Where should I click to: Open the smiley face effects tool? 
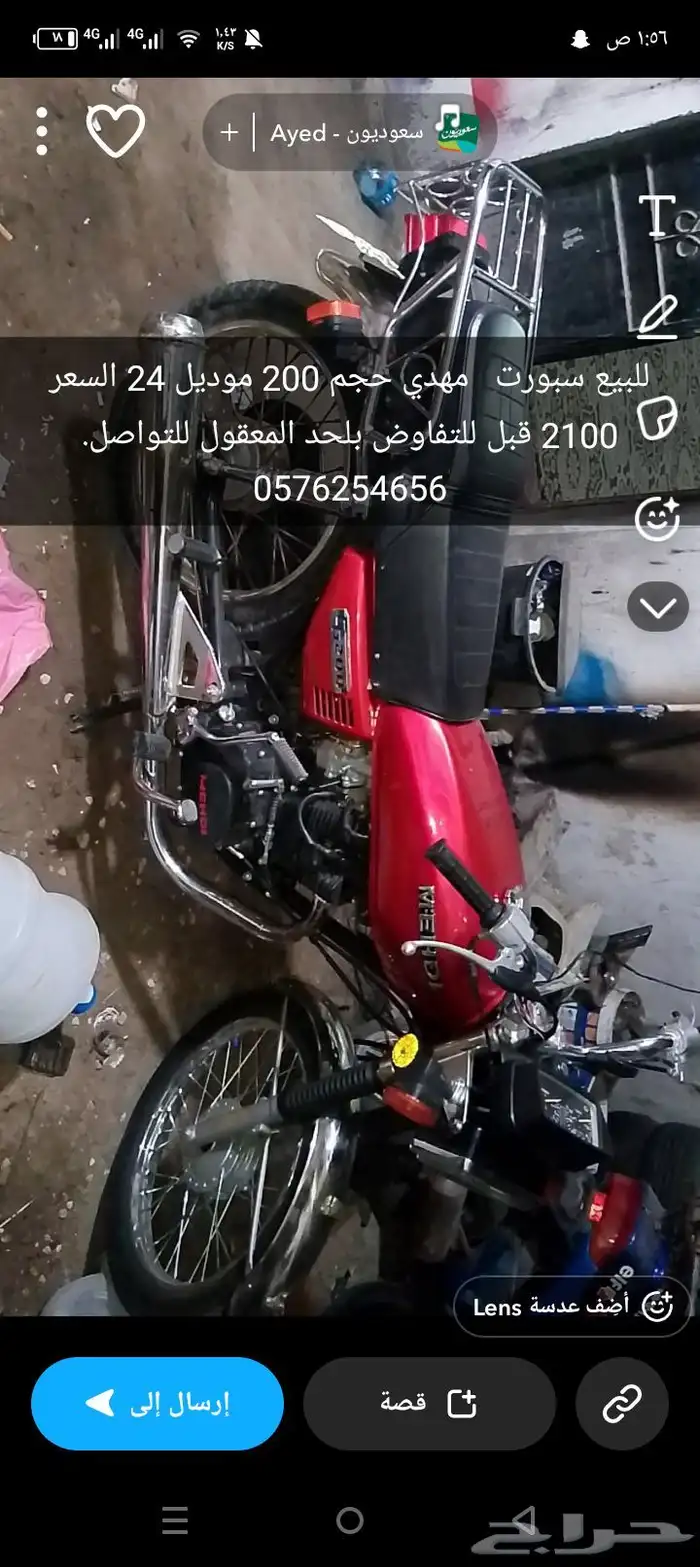tap(657, 516)
